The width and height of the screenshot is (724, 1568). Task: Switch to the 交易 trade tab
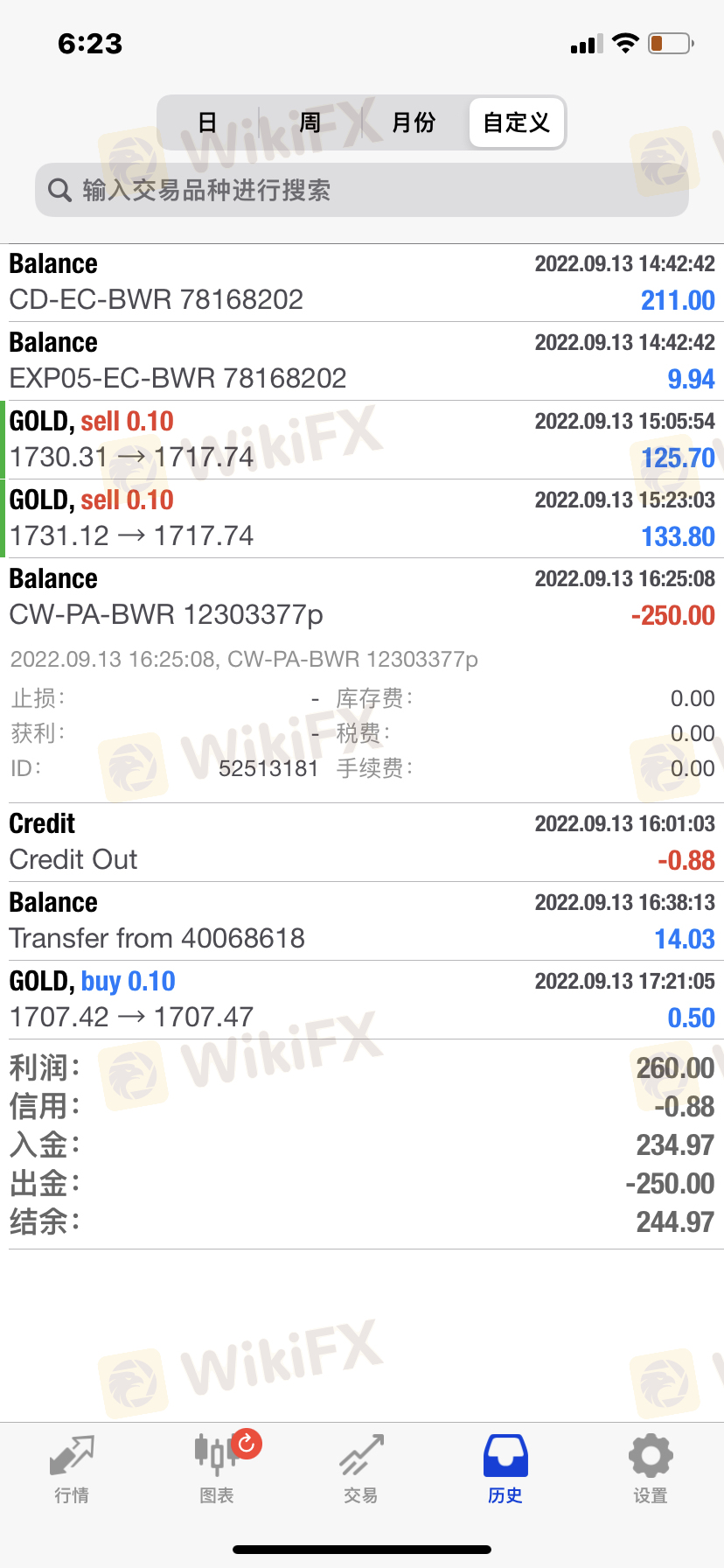tap(361, 1468)
